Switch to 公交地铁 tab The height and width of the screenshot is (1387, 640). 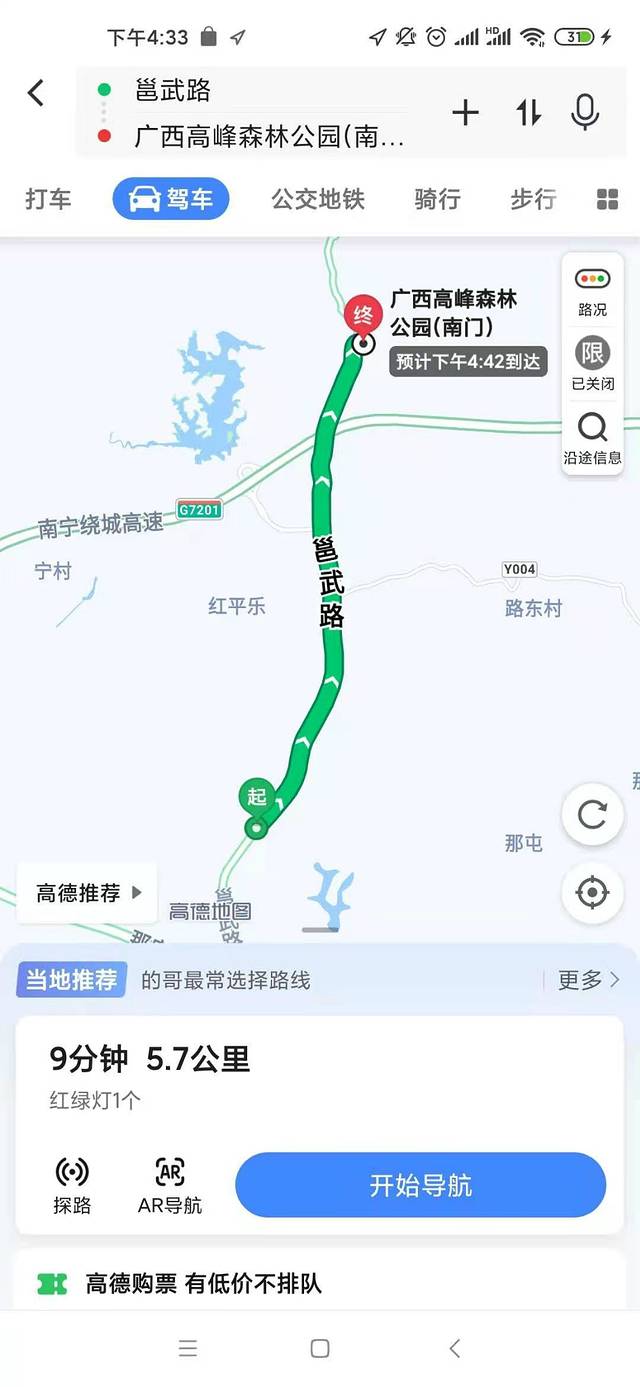coord(318,199)
